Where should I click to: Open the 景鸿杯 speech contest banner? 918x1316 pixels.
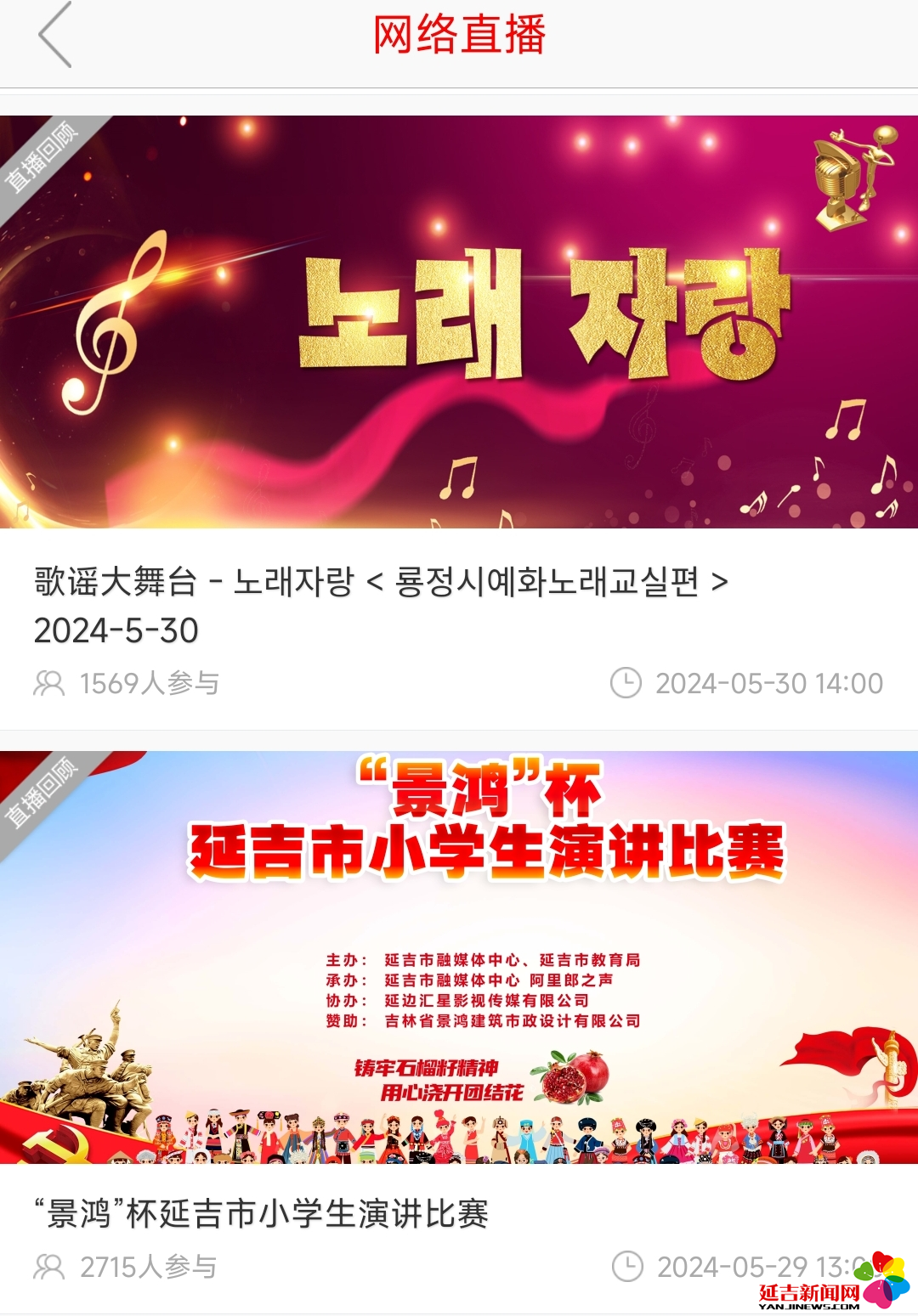coord(459,957)
